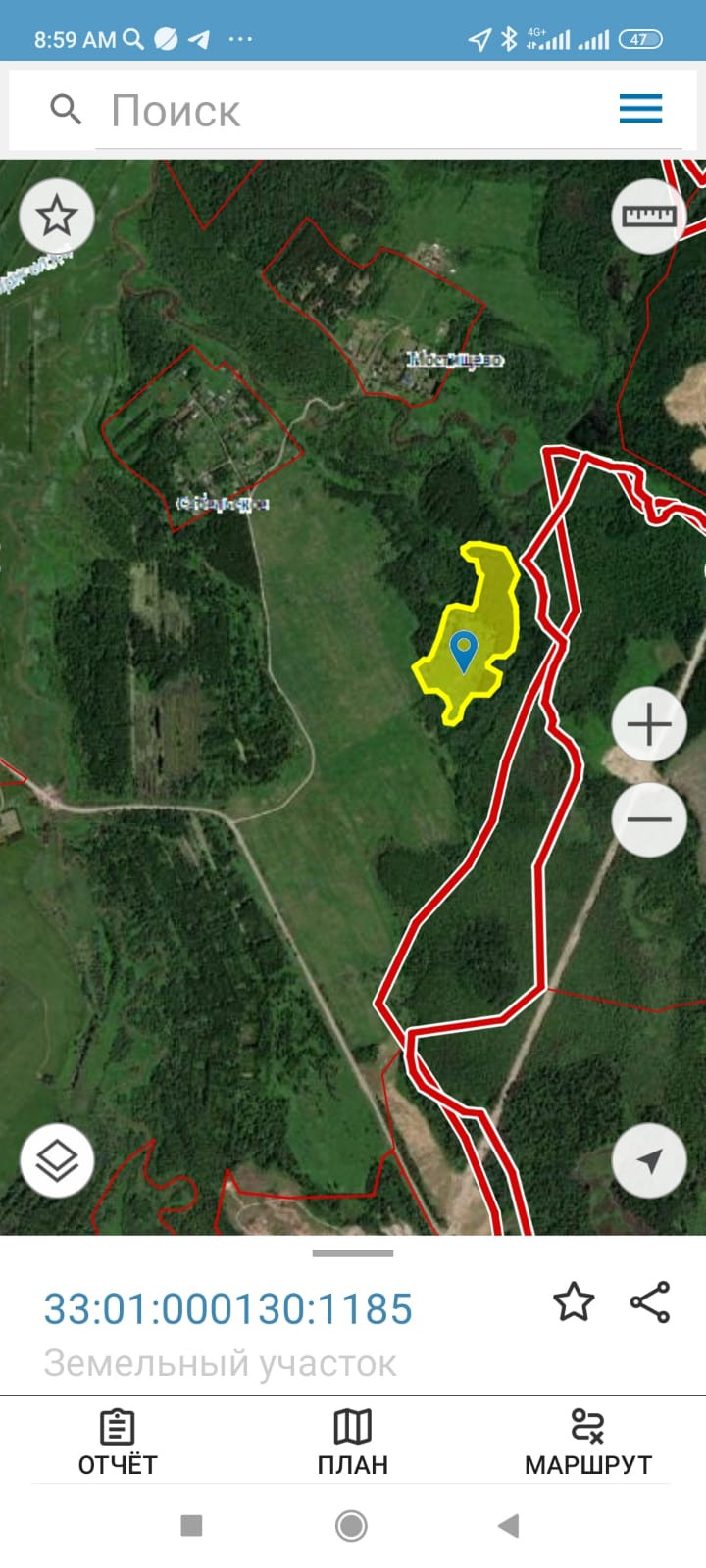Viewport: 706px width, 1568px height.
Task: Open the map layers selector
Action: point(57,1161)
